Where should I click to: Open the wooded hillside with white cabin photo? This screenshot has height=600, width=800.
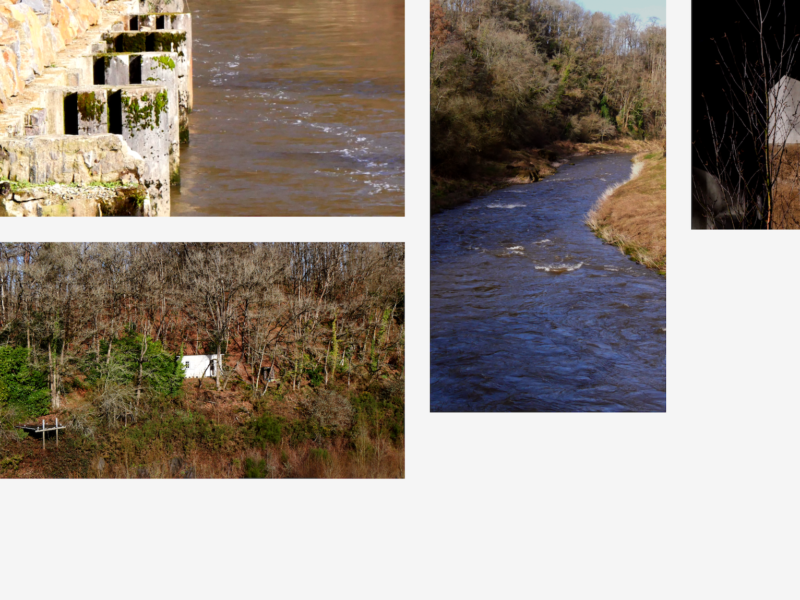tap(202, 360)
